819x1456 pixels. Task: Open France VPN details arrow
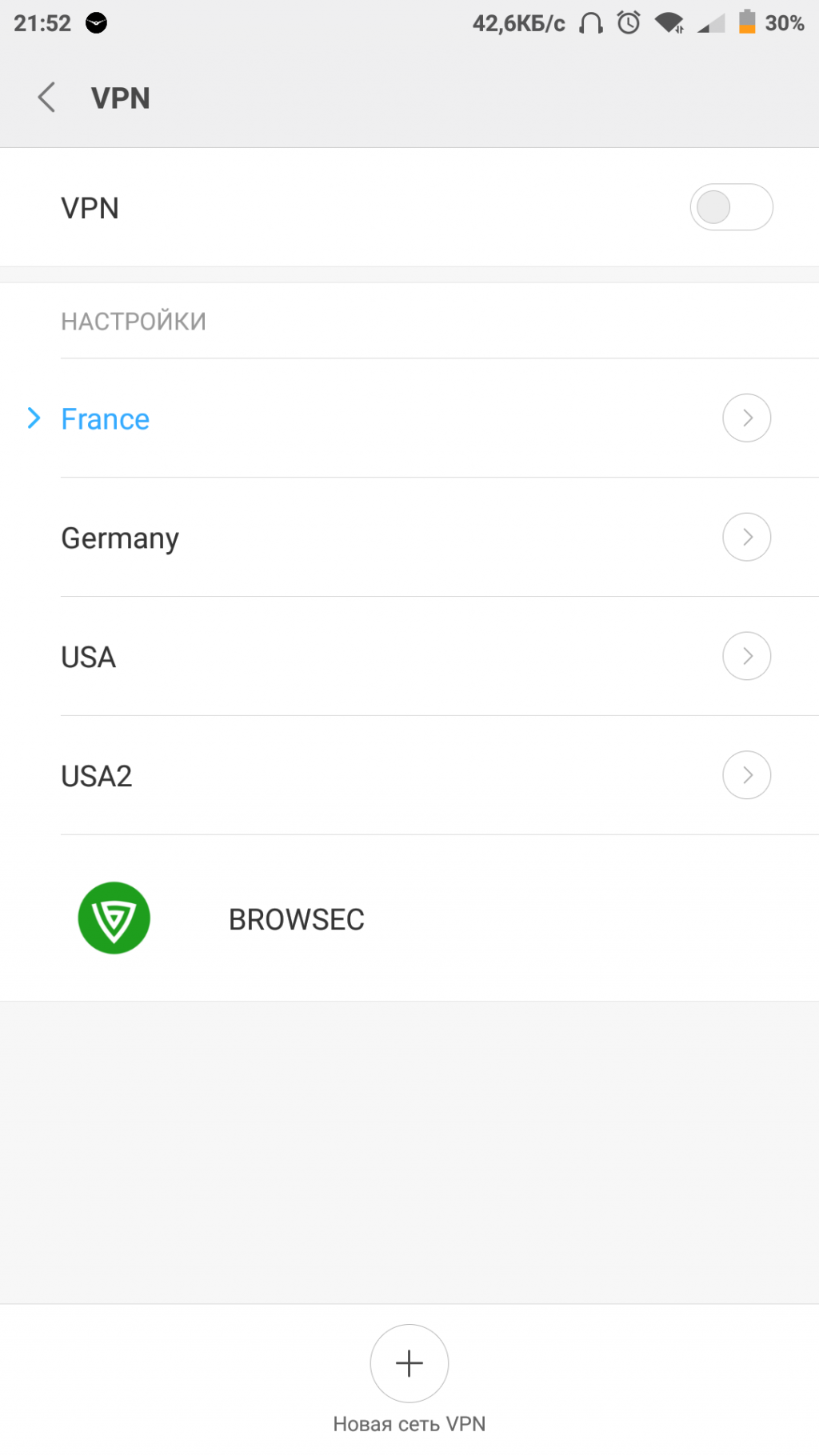pos(746,418)
